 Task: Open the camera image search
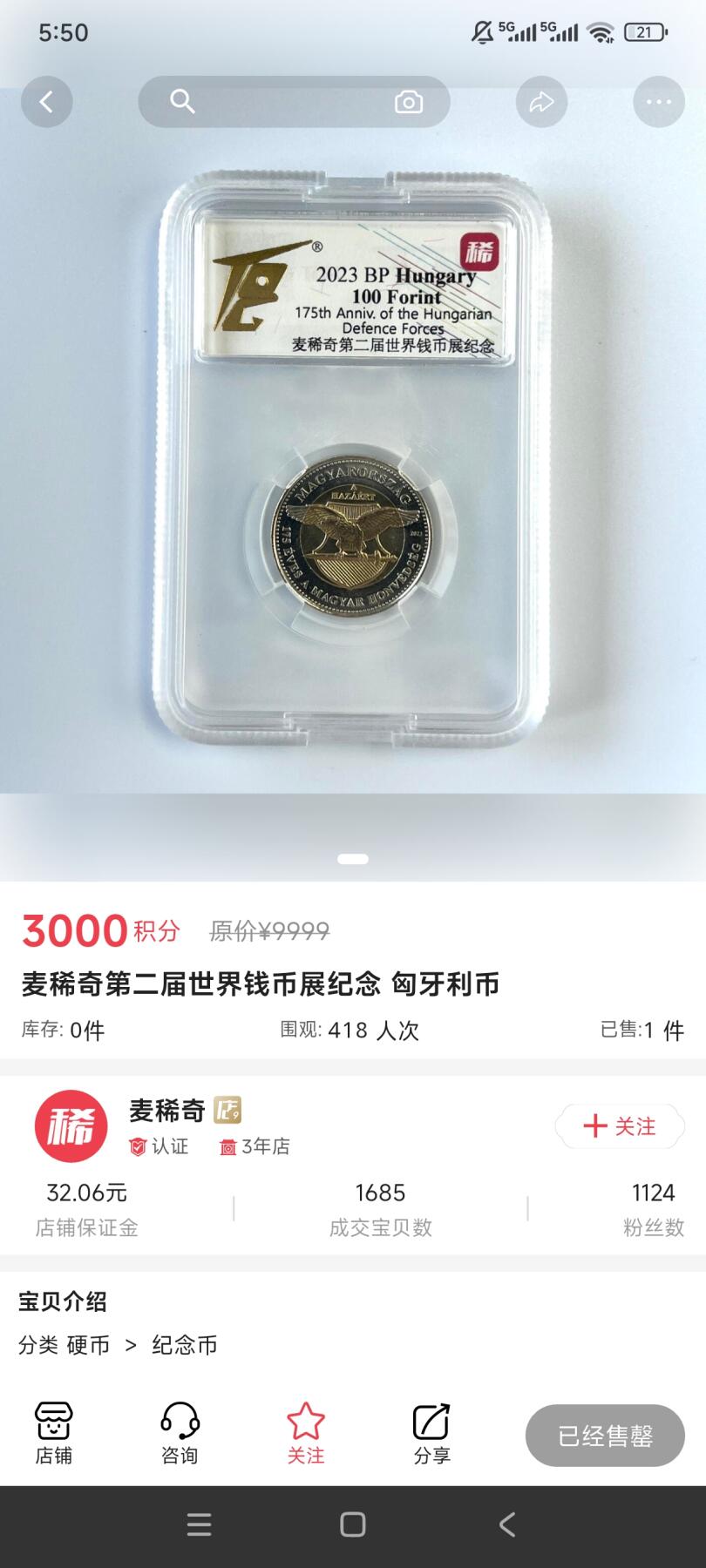click(x=409, y=101)
